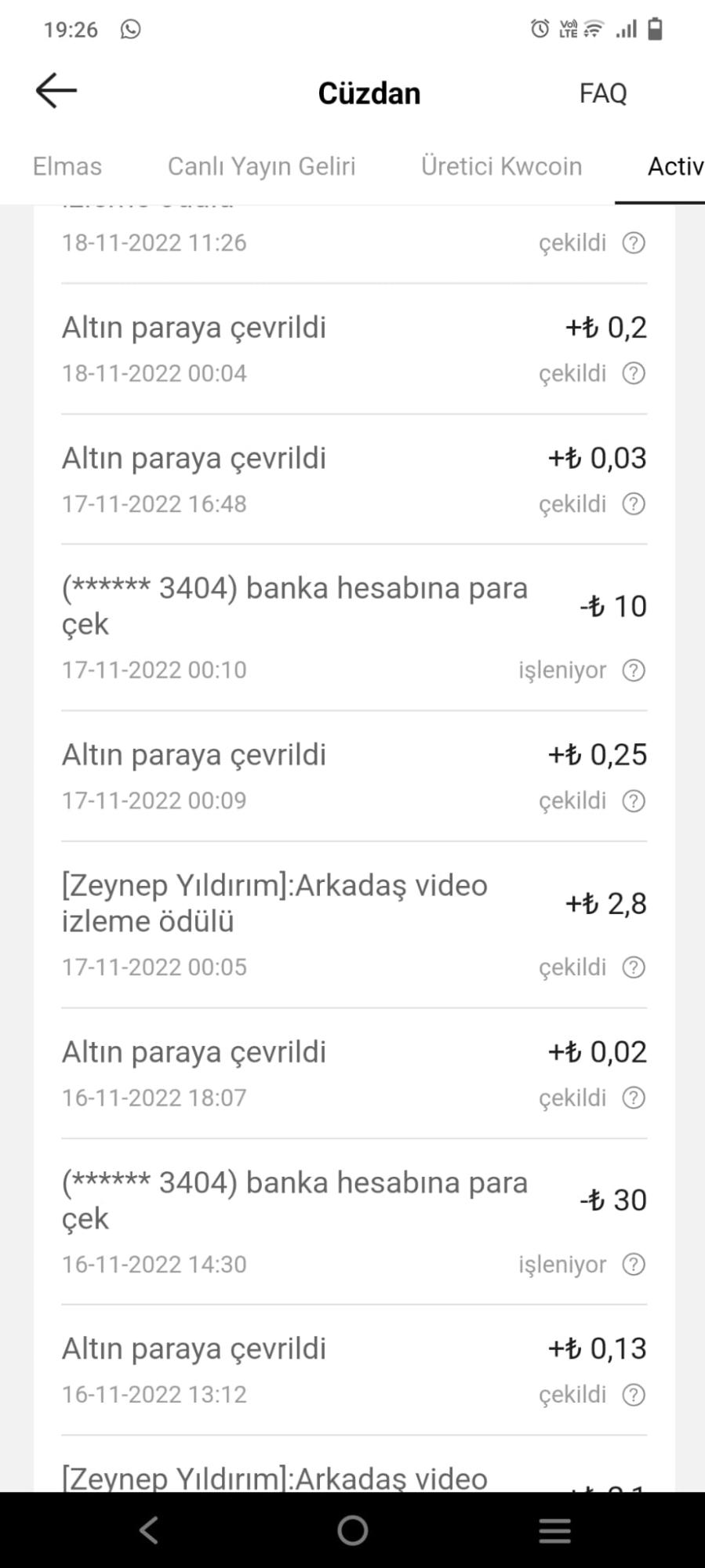Screen dimensions: 705x1568
Task: Switch to the Canlı Yayın Geliri tab
Action: click(262, 166)
